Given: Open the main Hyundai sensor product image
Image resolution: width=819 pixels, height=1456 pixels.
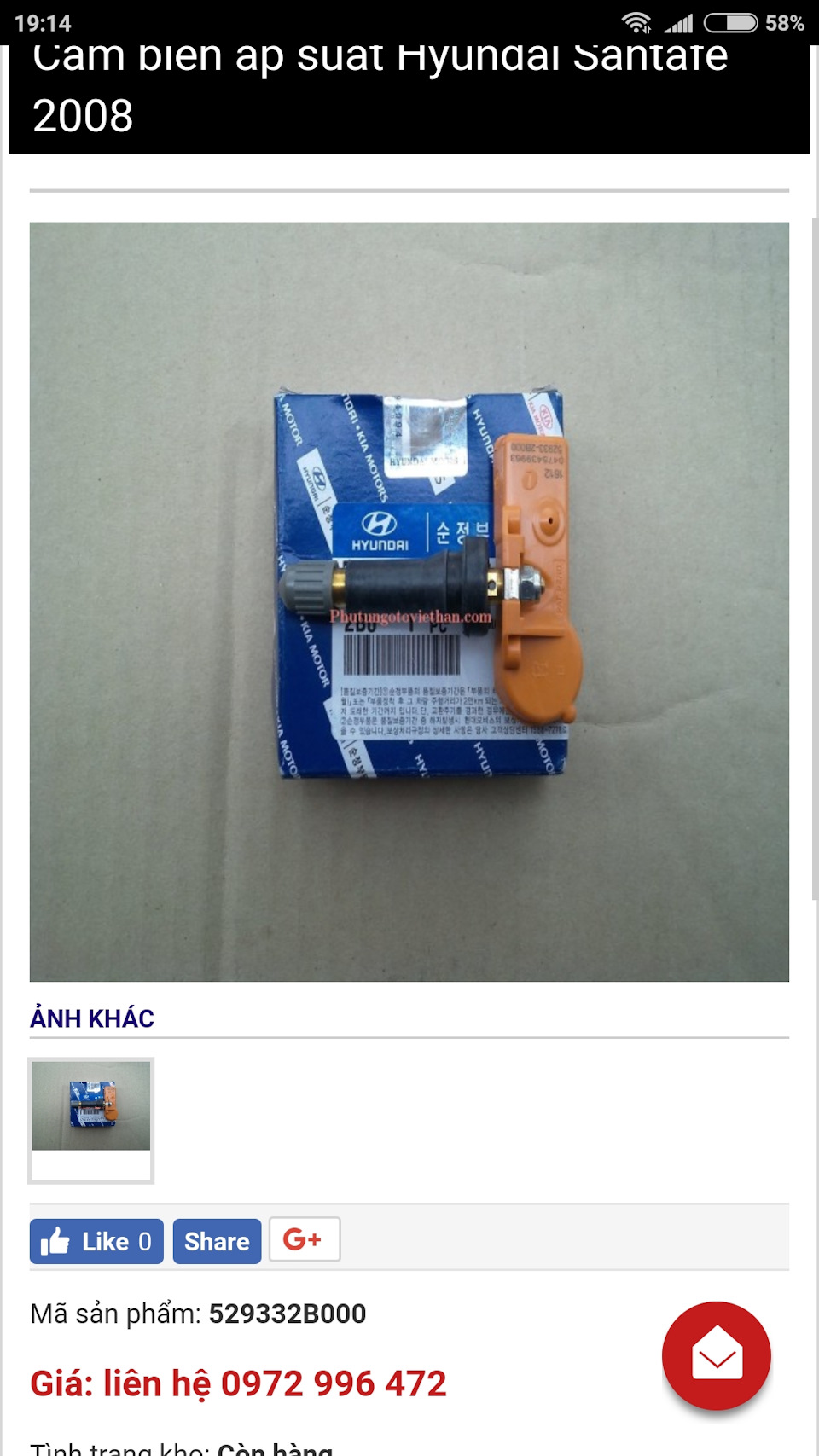Looking at the screenshot, I should (409, 601).
